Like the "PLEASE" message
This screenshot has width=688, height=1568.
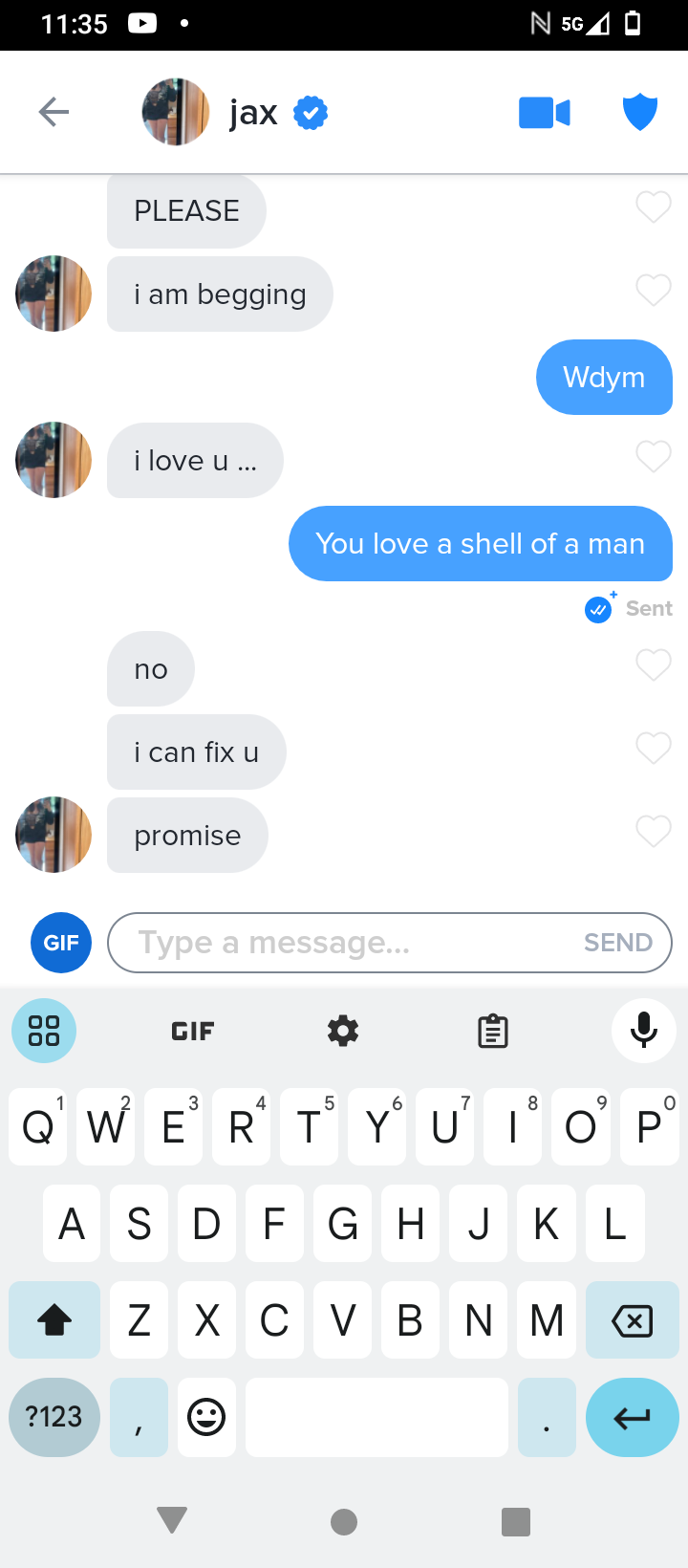(x=654, y=207)
